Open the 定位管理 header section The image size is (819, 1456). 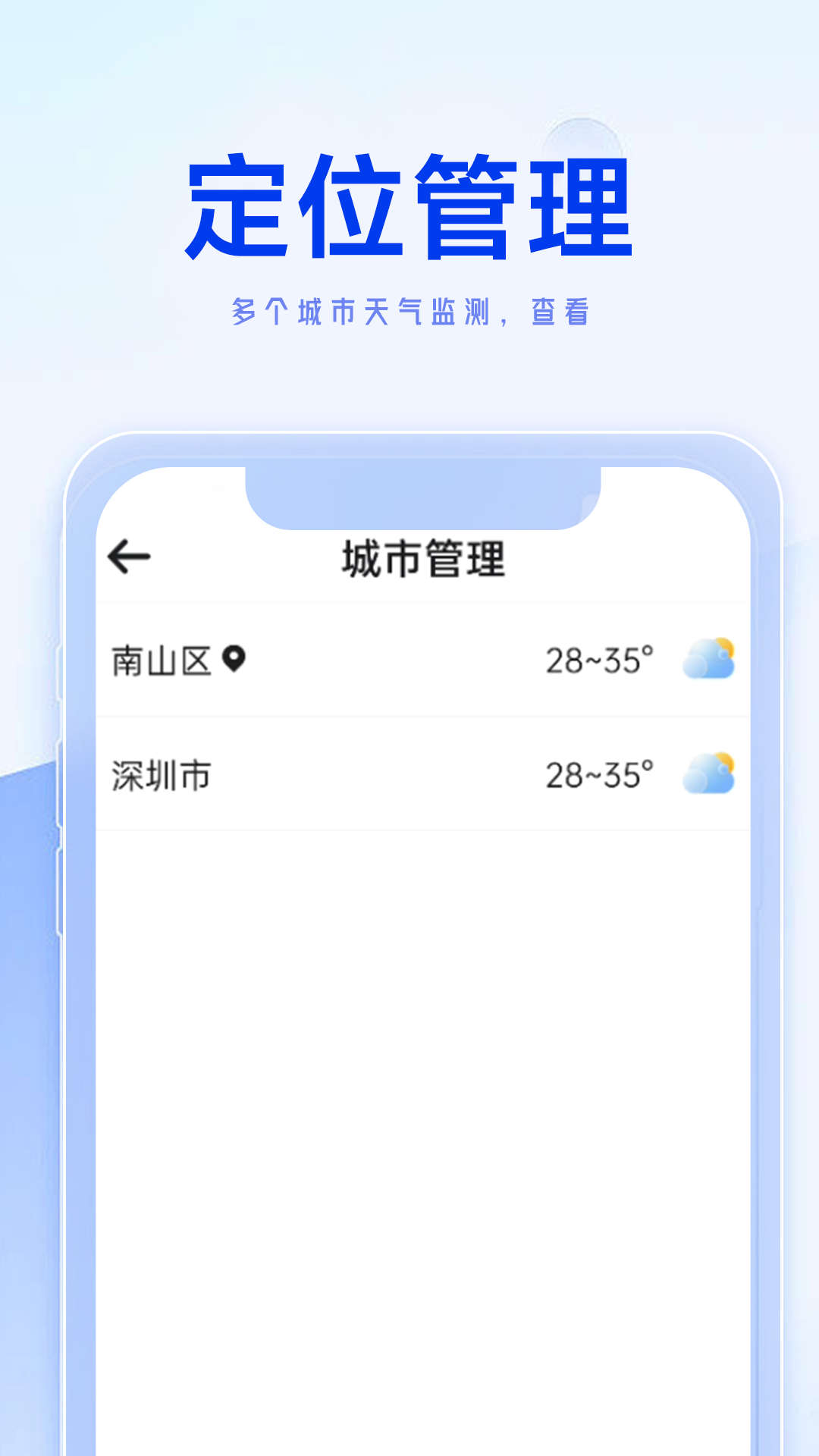tap(409, 205)
